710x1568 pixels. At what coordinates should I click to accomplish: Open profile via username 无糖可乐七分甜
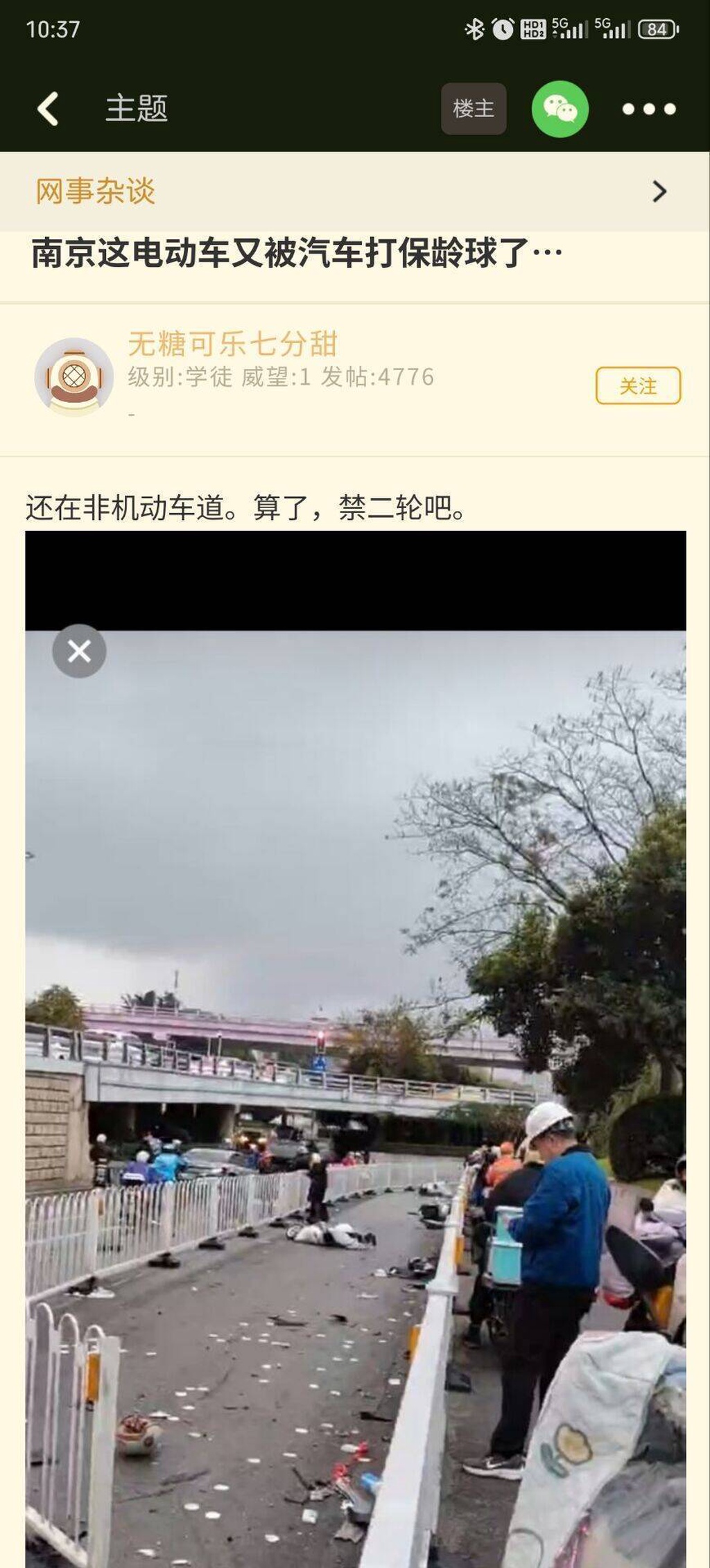click(x=232, y=344)
